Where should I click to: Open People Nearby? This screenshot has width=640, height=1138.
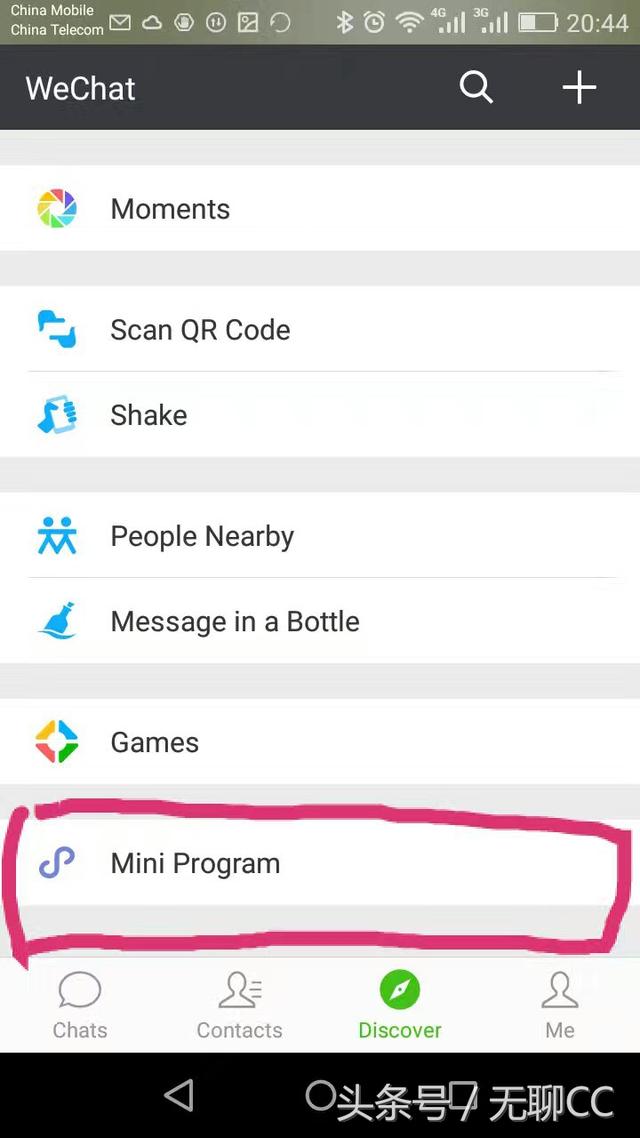coord(320,536)
